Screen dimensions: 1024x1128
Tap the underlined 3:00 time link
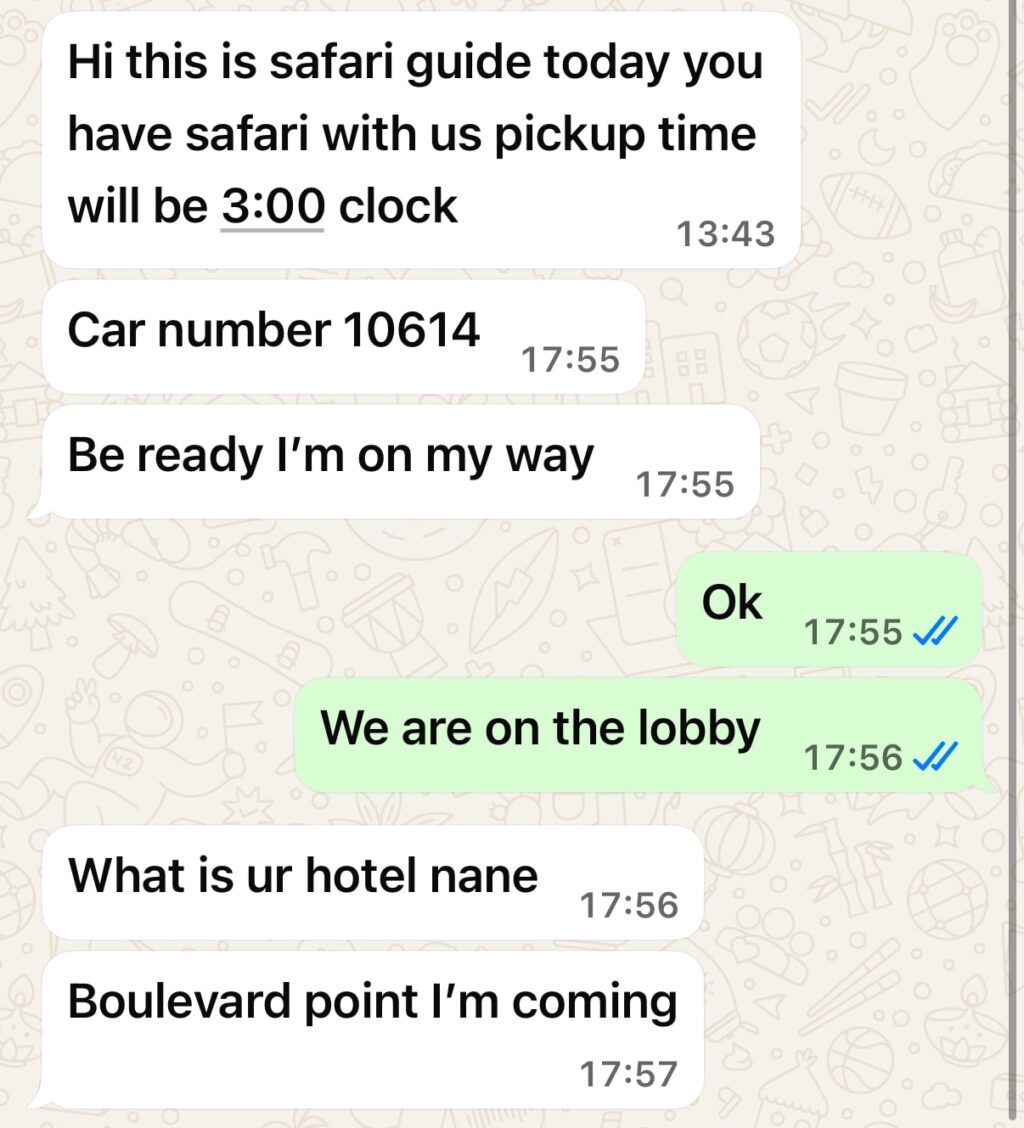pyautogui.click(x=272, y=207)
